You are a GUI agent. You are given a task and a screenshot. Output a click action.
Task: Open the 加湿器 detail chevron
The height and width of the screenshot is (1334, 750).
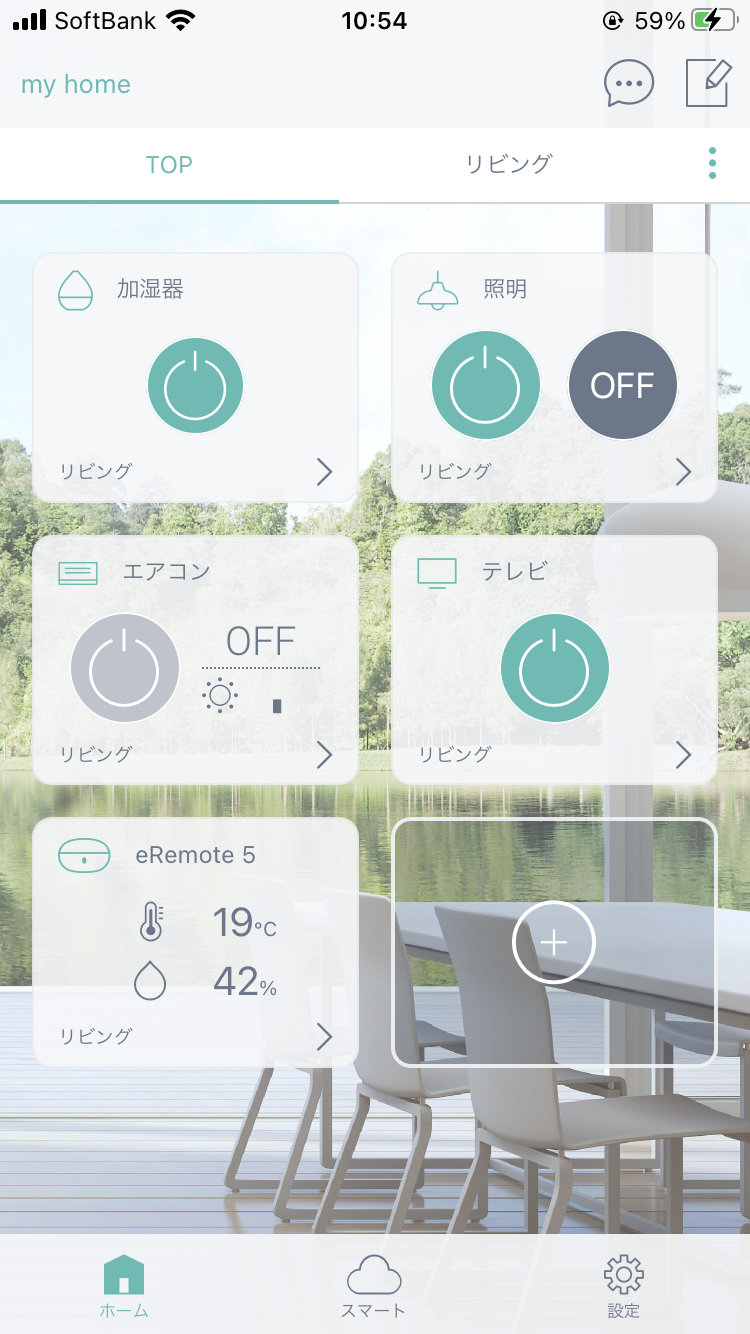324,472
